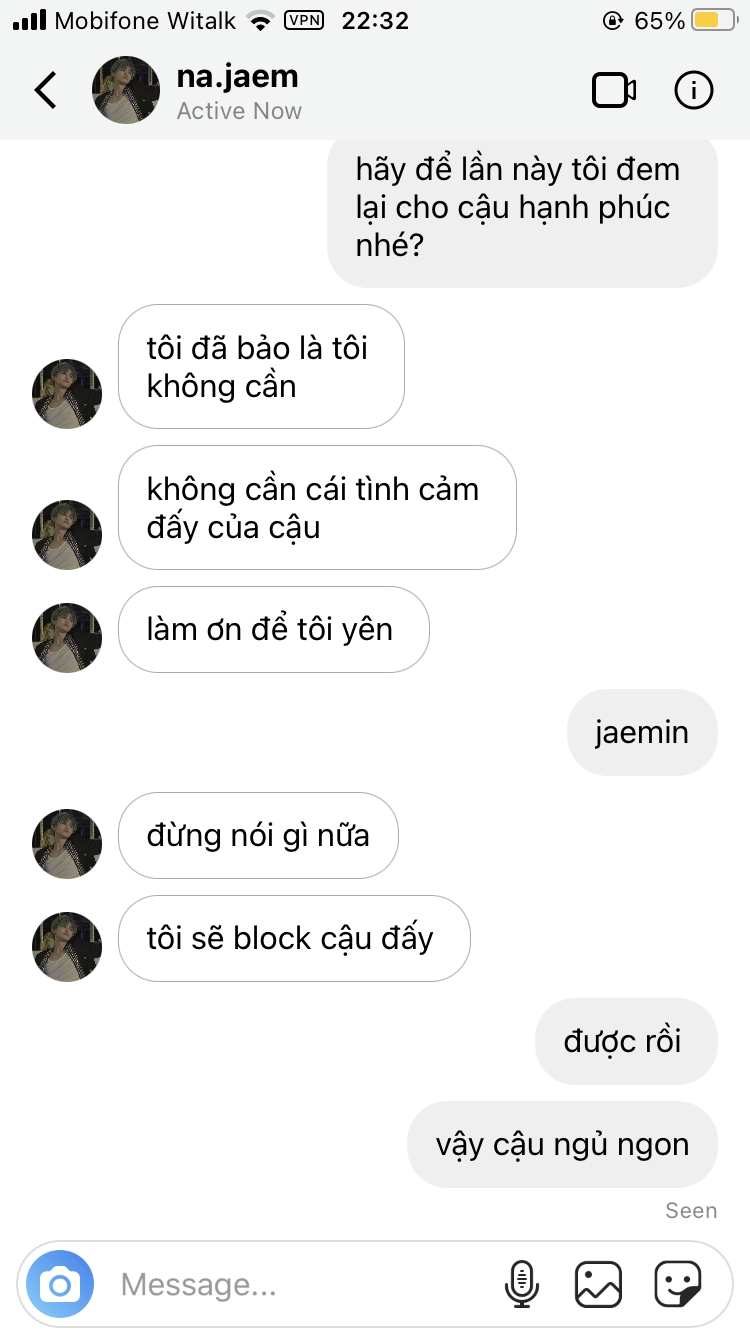Screen dimensions: 750x1334
Task: Tap avatar beside "làm ơn để tôi yên"
Action: [x=67, y=637]
